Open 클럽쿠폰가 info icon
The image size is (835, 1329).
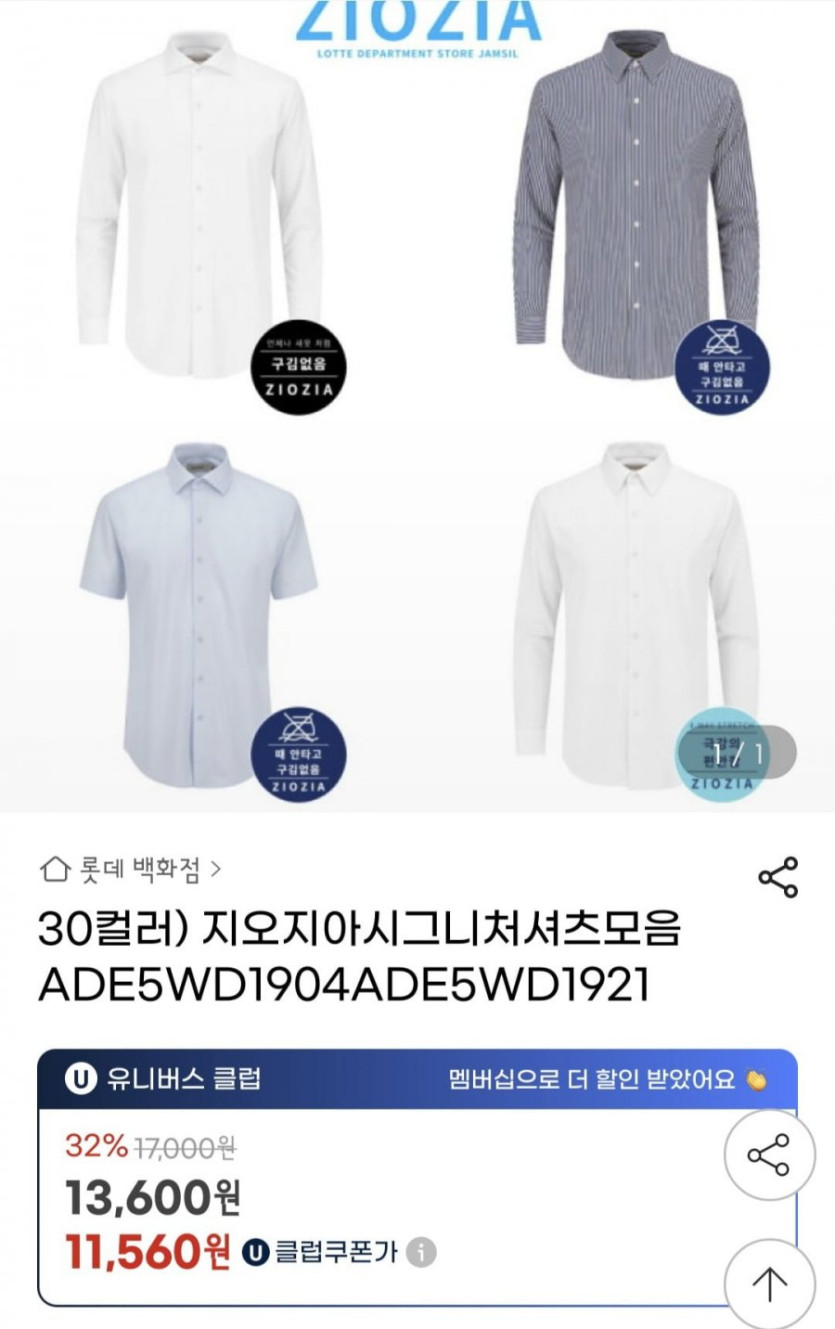pyautogui.click(x=421, y=1252)
